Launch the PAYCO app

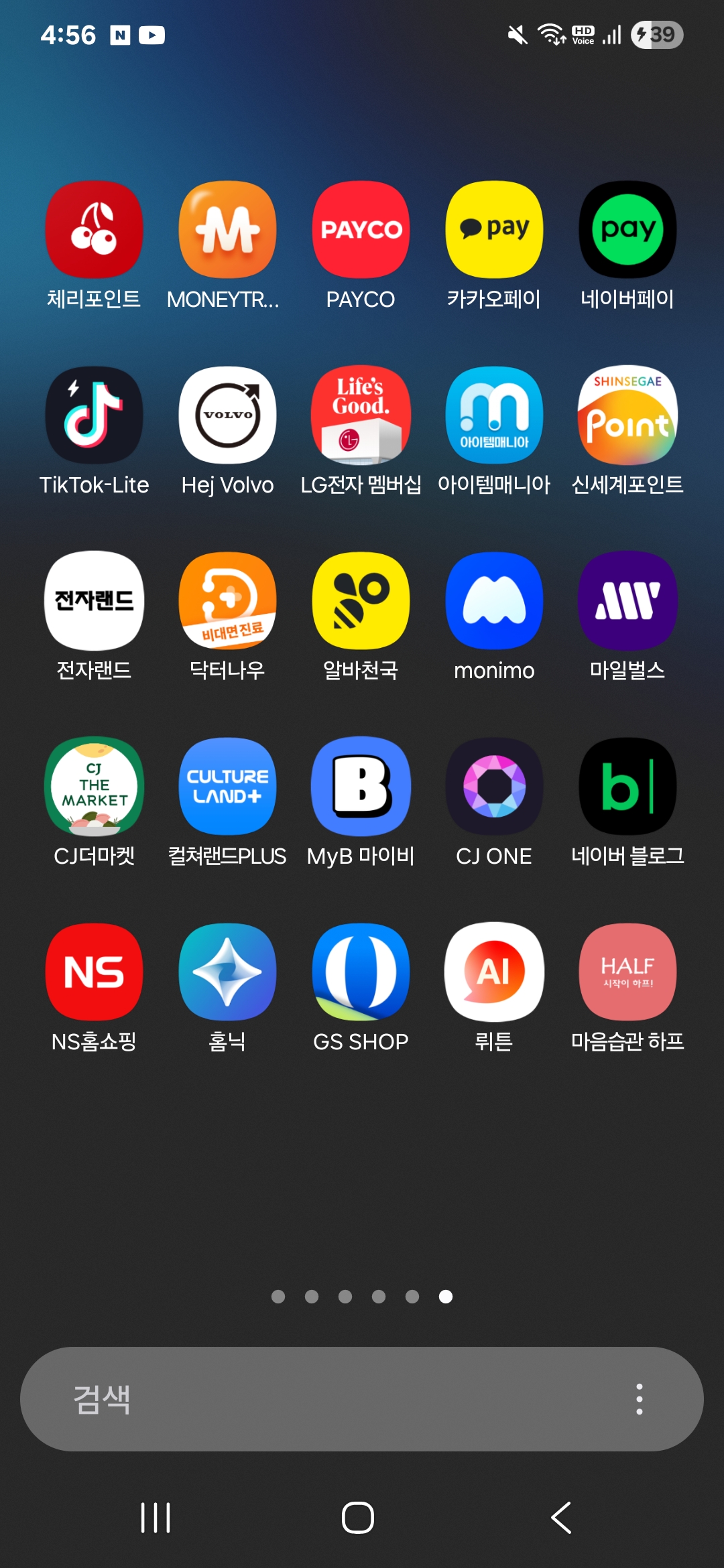point(361,230)
